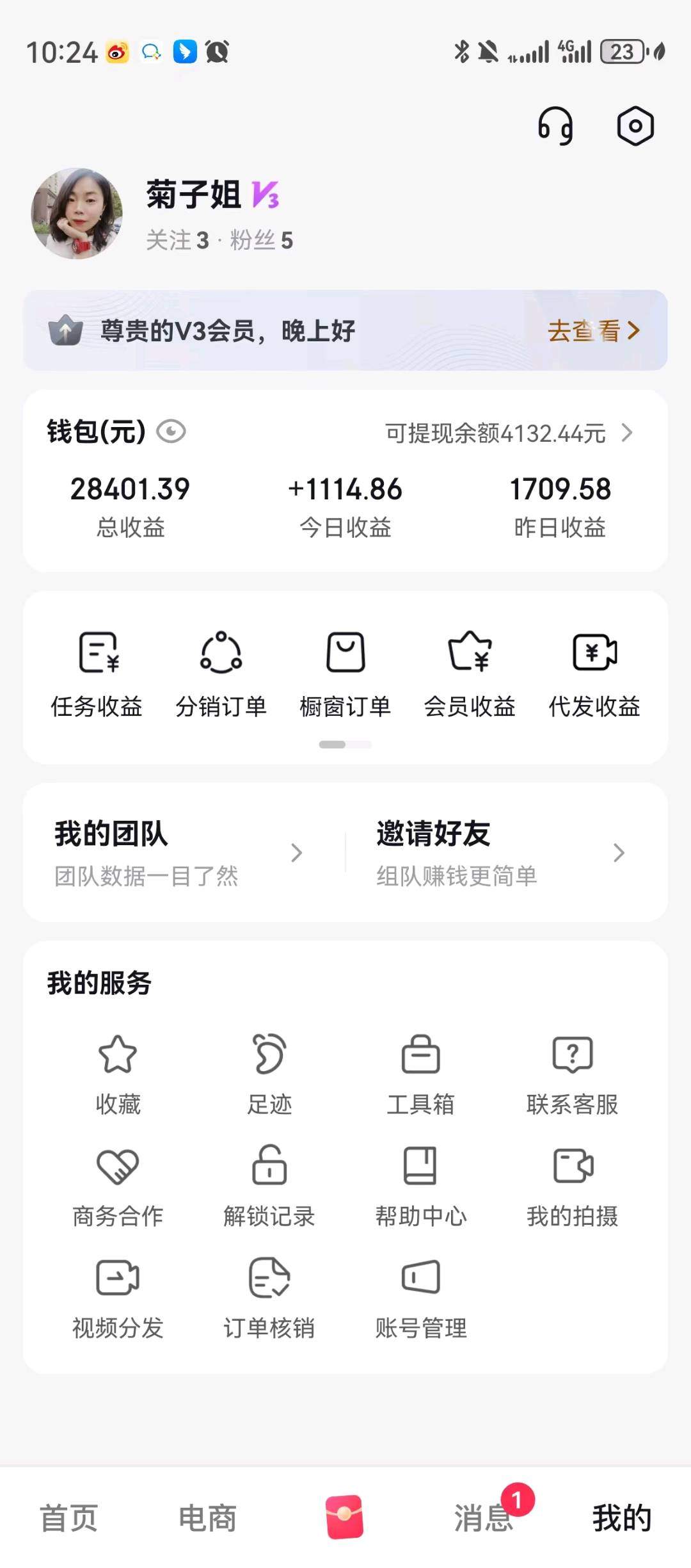Screen dimensions: 691x1568
Task: Open customer service headset icon
Action: [555, 125]
